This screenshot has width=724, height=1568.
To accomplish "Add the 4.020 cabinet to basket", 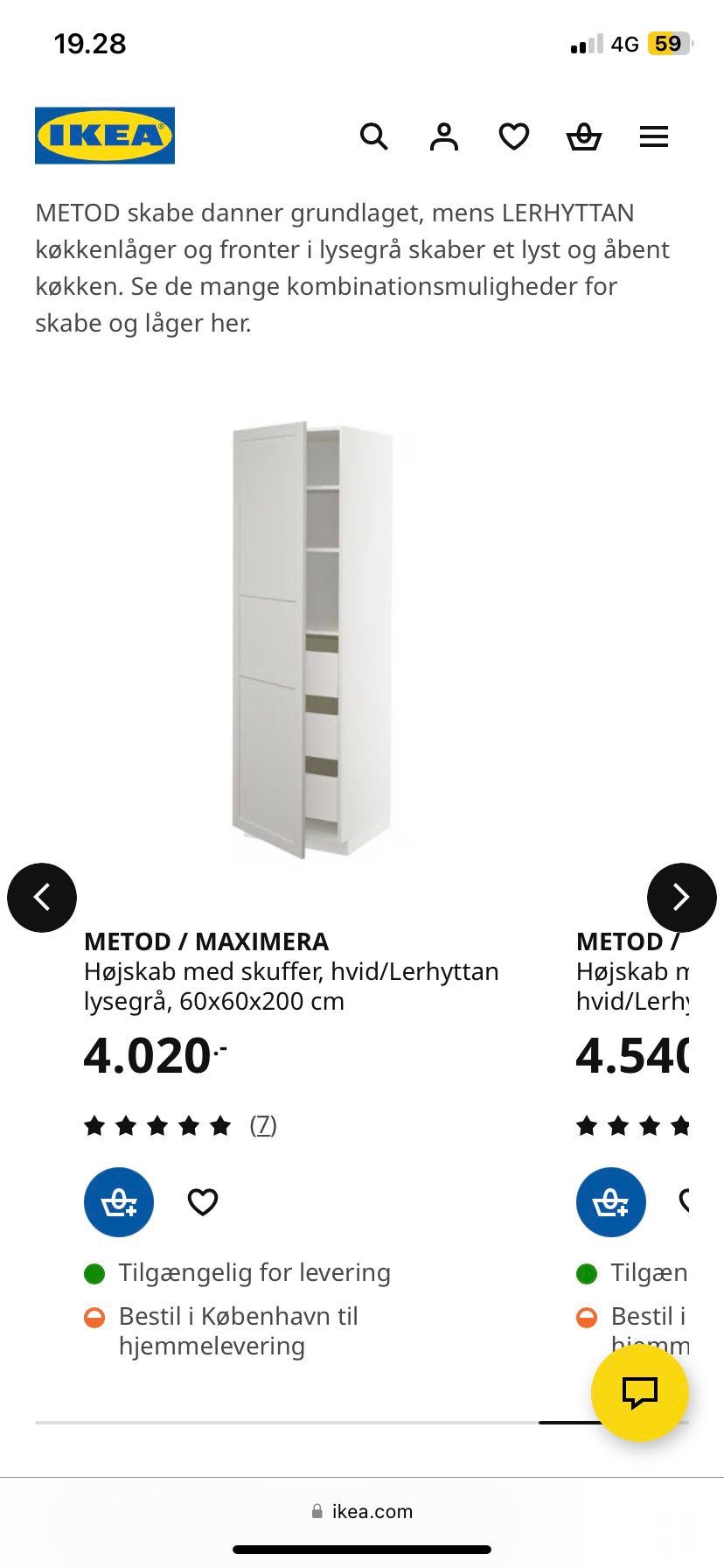I will (x=119, y=1202).
